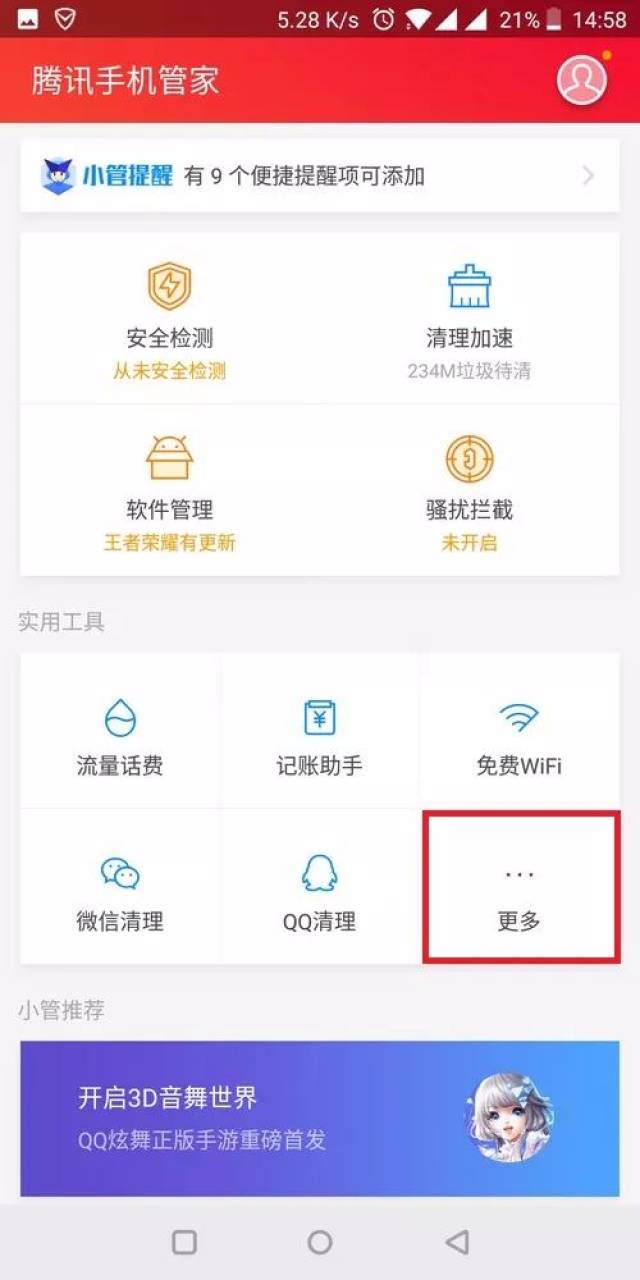Open the 小管提醒 reminders banner
640x1280 pixels.
click(x=320, y=176)
